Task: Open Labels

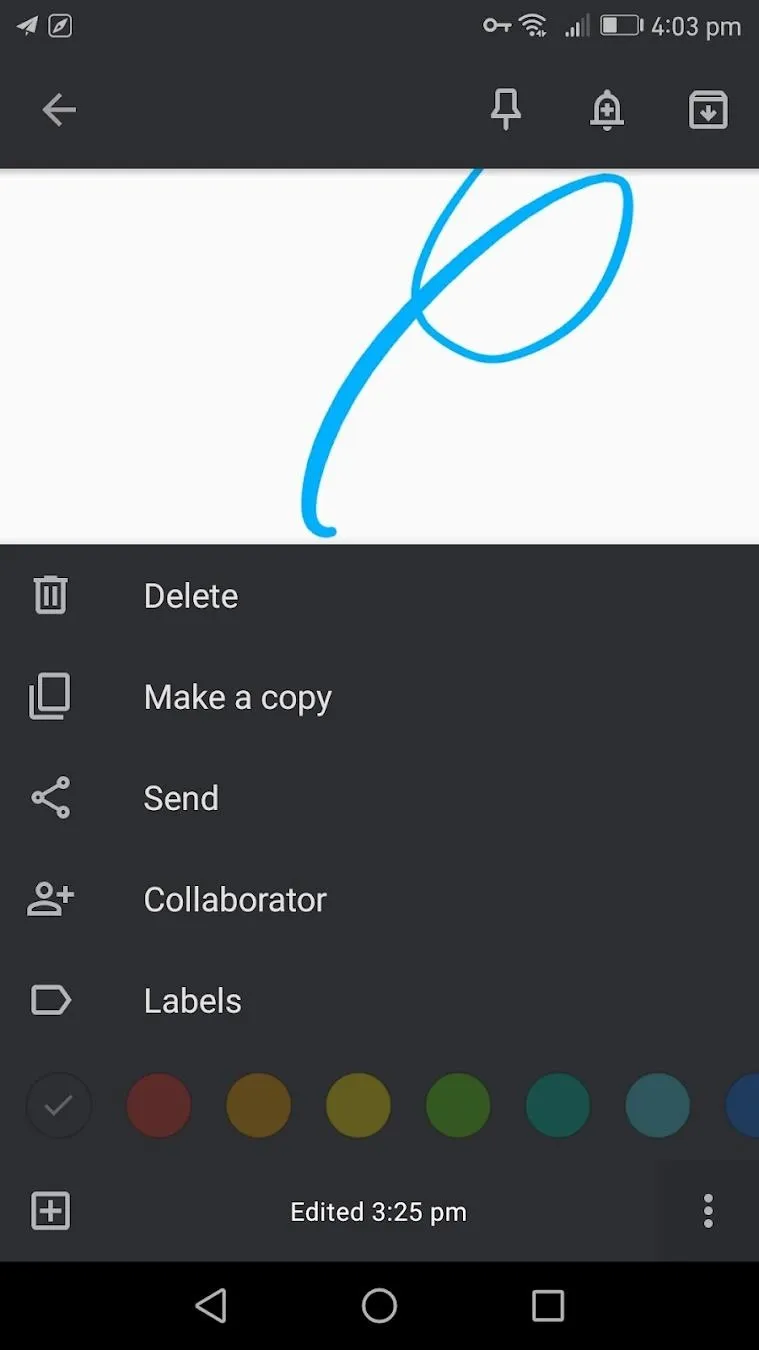Action: click(379, 1000)
